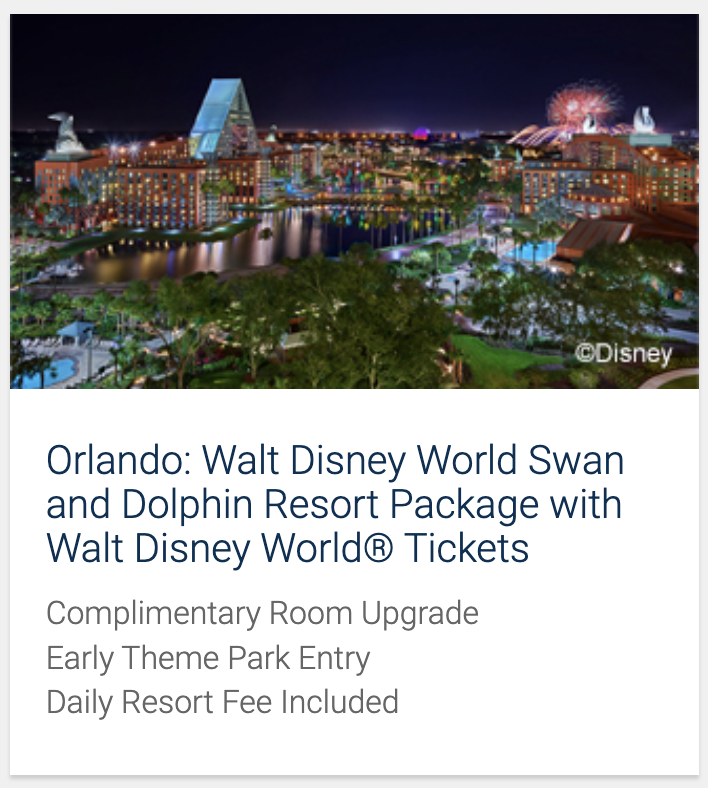The image size is (708, 788).
Task: Open the Walt Disney World Swan and Dolphin package card
Action: 335,505
